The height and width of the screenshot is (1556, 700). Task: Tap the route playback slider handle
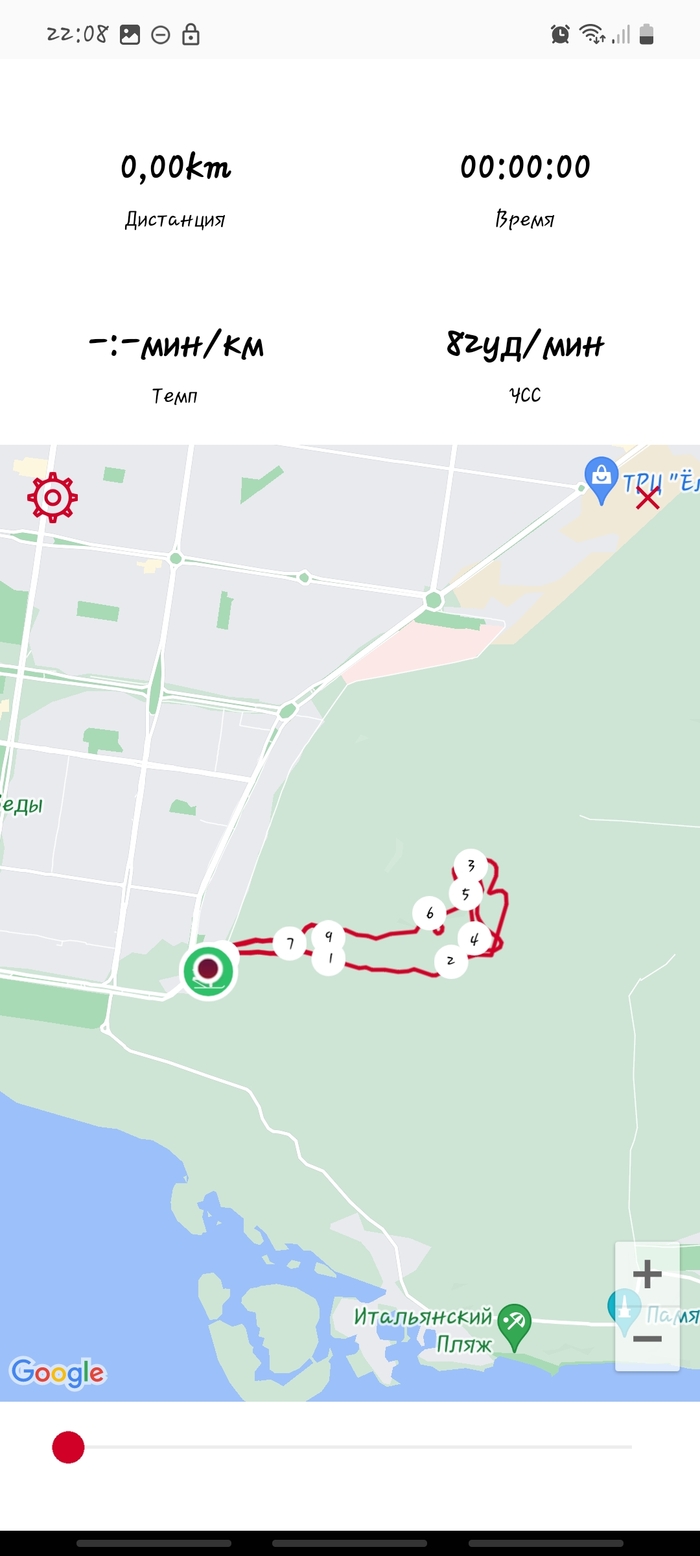(x=68, y=1447)
